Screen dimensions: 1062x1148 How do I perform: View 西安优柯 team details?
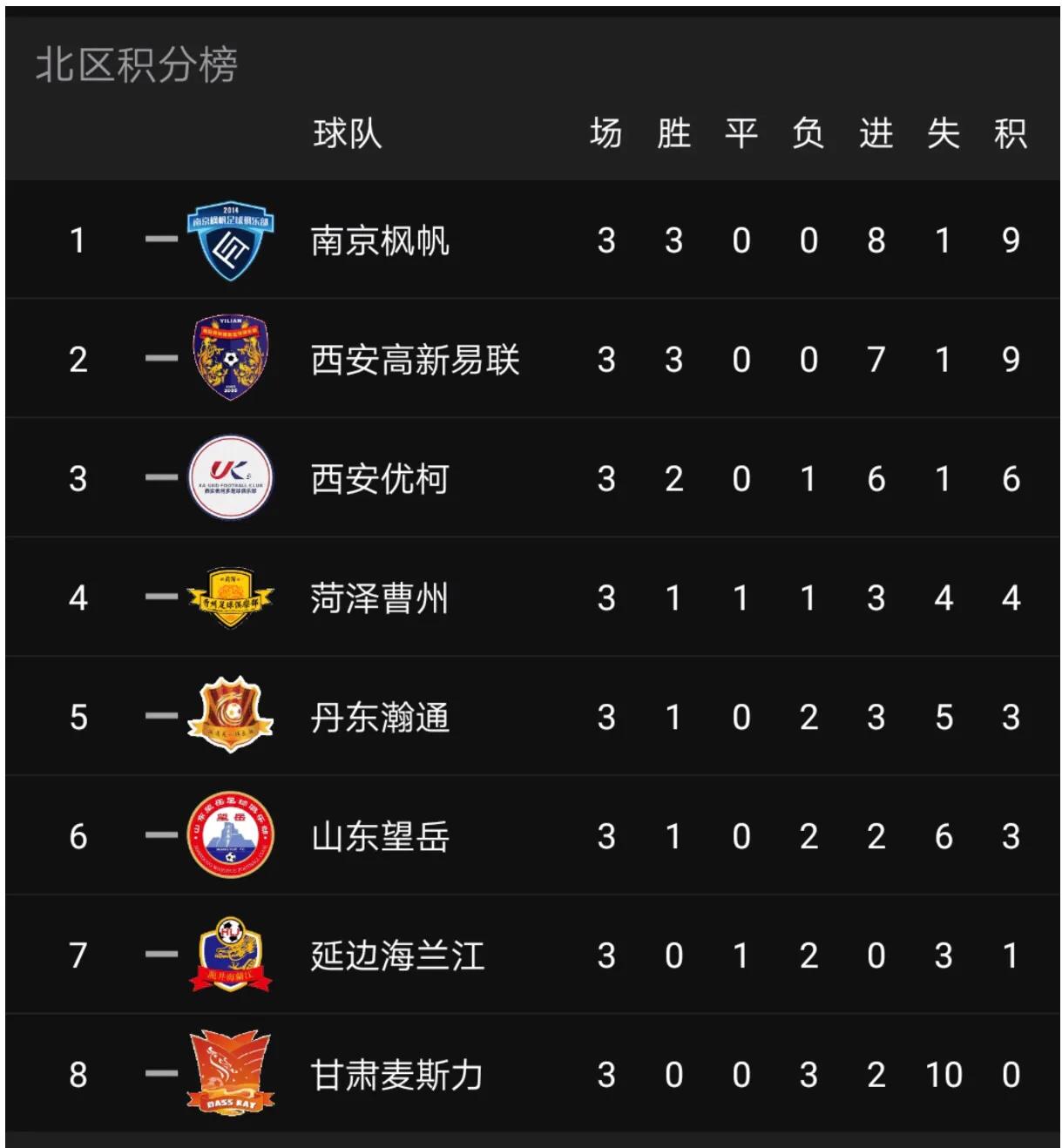pos(380,479)
